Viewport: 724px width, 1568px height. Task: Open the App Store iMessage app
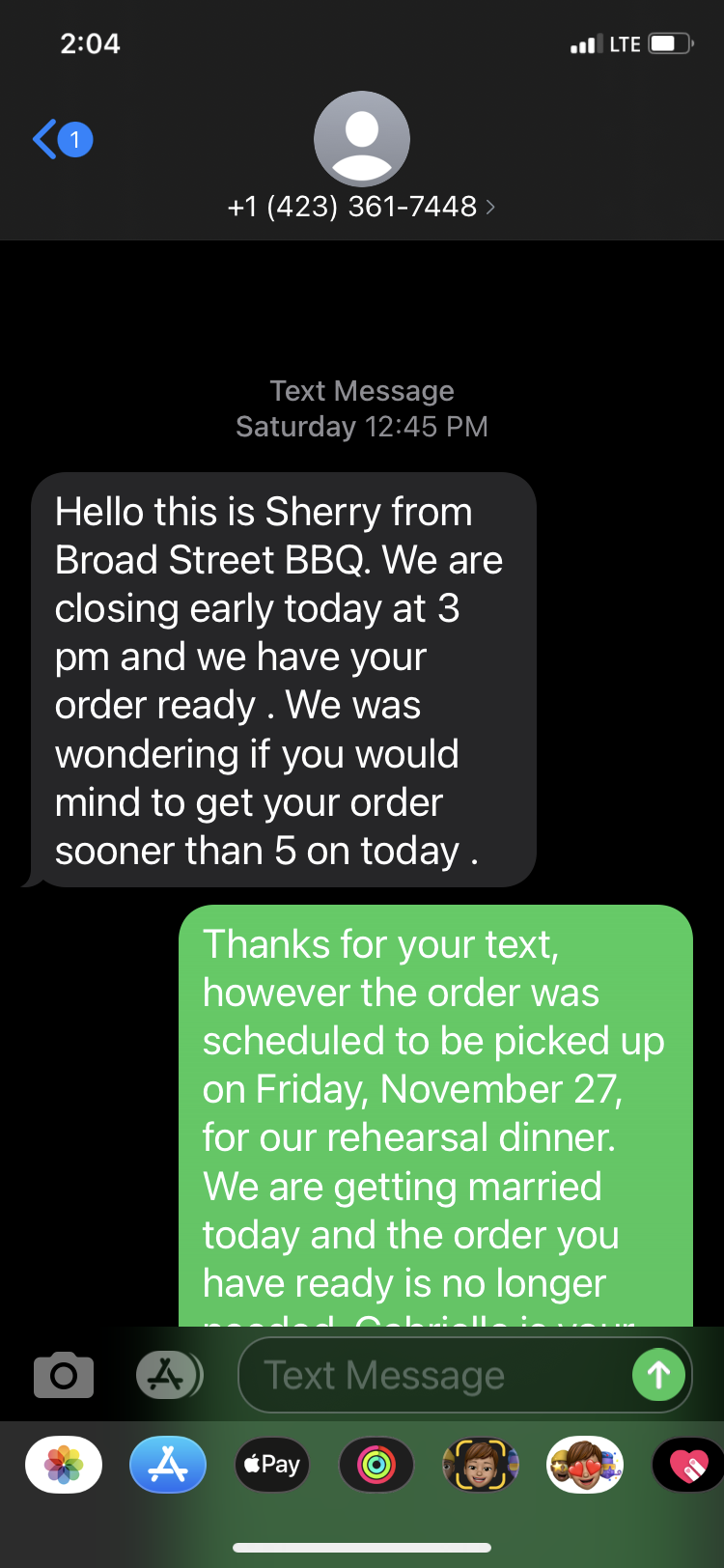pos(168,1465)
